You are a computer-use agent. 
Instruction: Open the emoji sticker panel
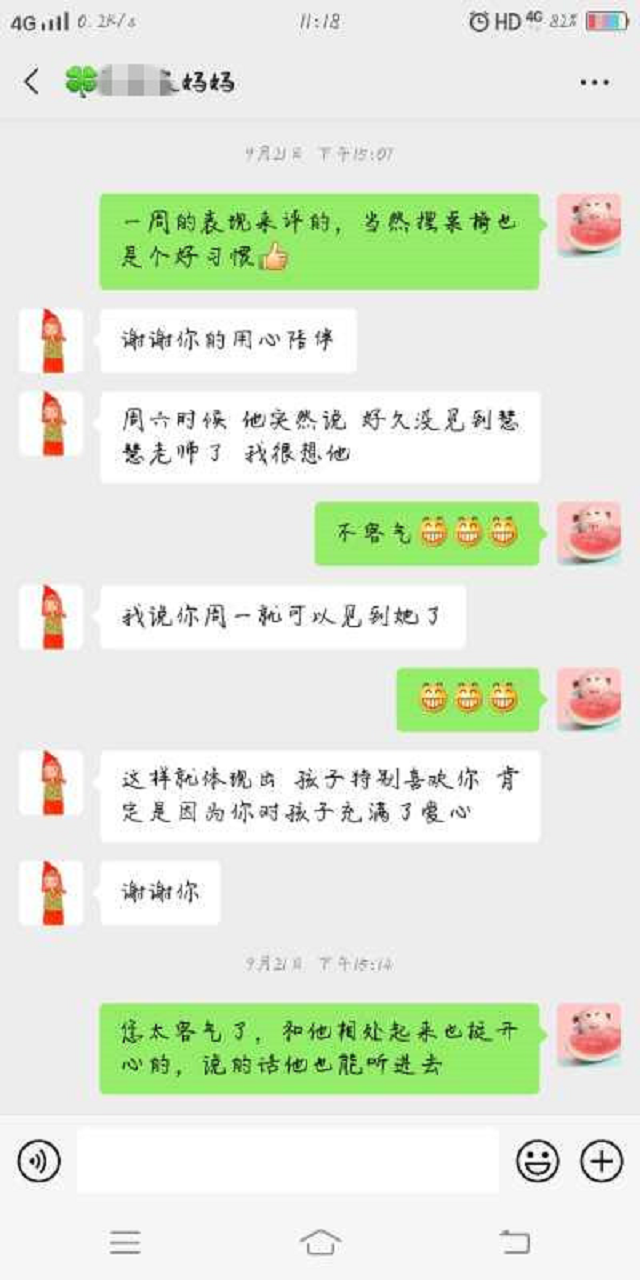click(537, 1161)
